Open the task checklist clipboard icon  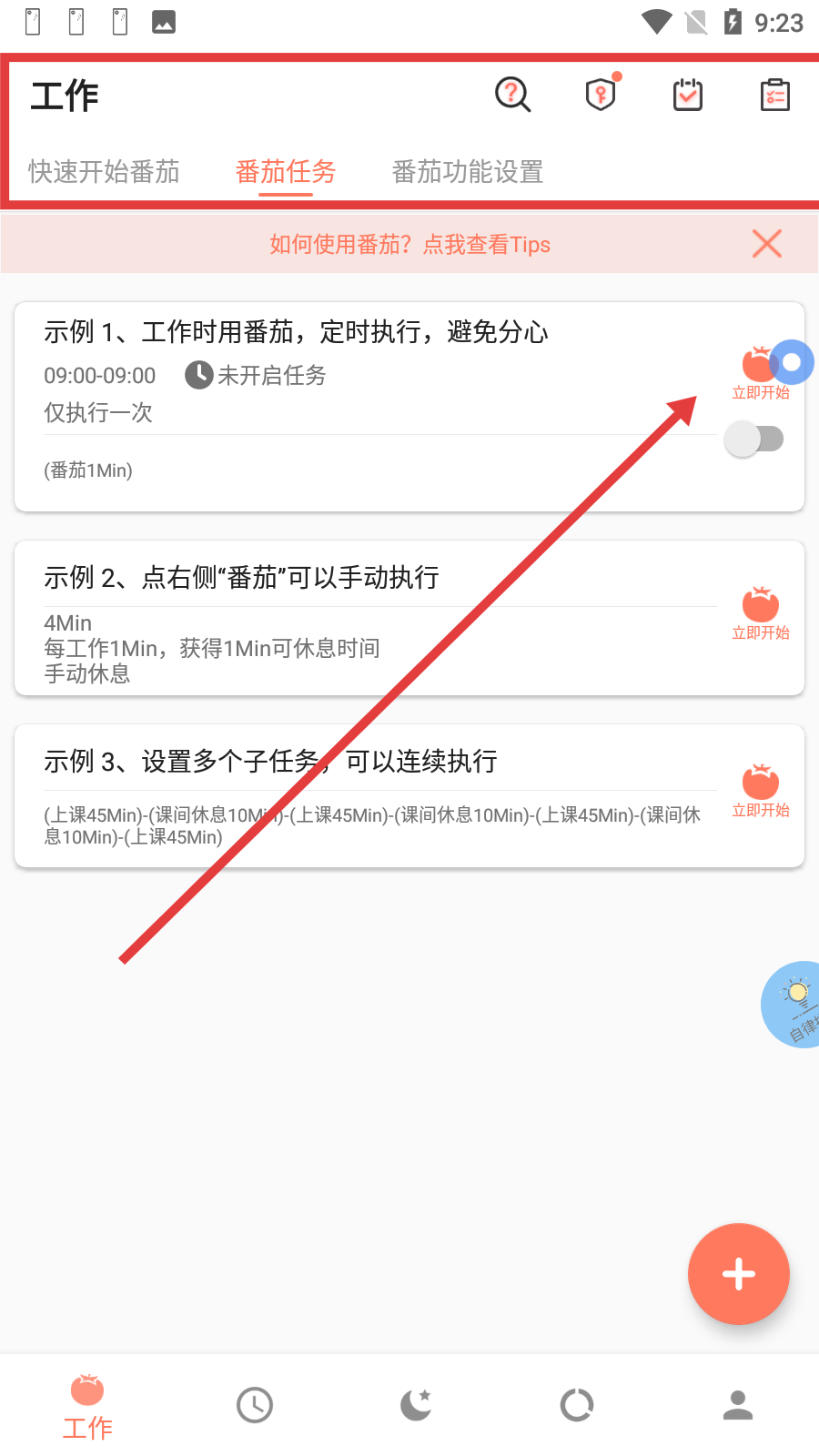(775, 95)
